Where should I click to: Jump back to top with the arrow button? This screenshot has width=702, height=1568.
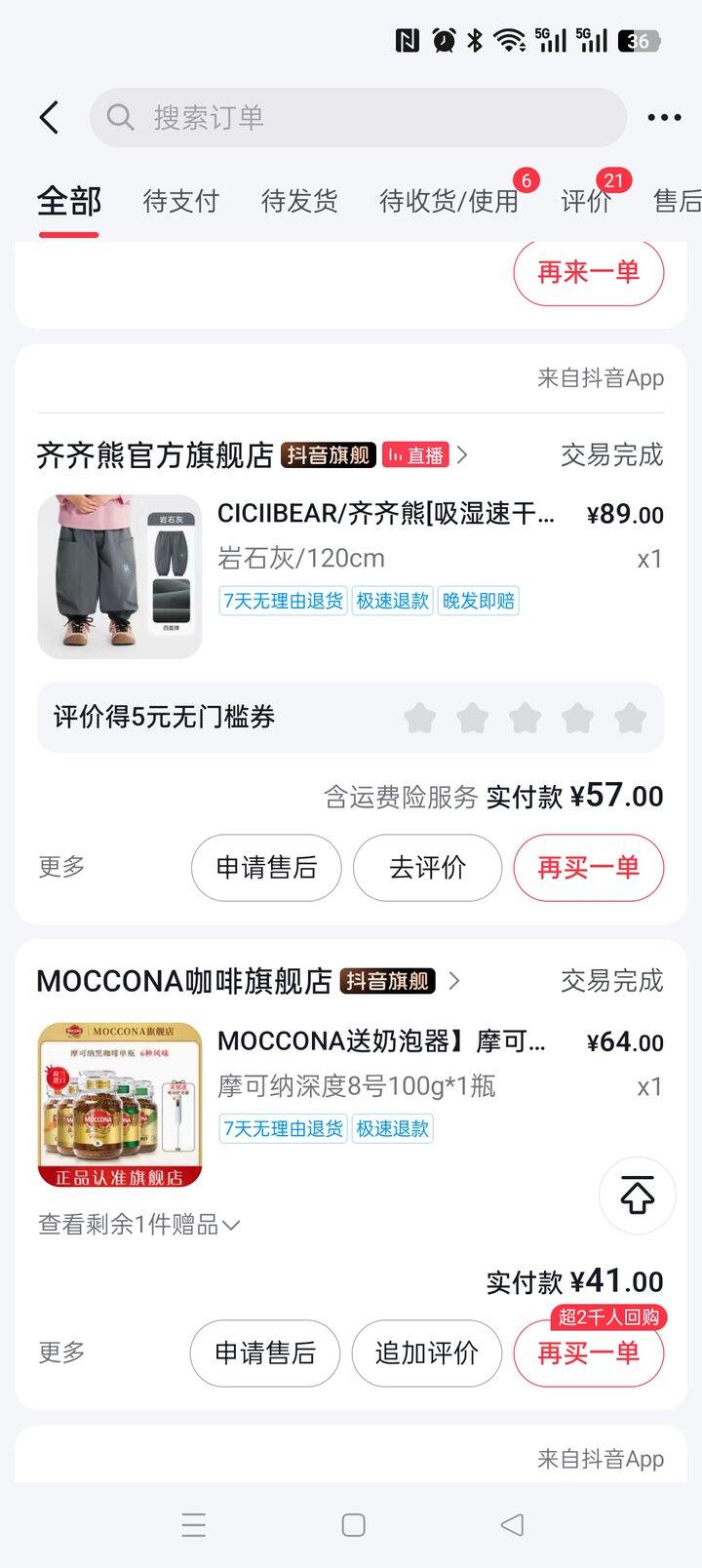point(637,1196)
